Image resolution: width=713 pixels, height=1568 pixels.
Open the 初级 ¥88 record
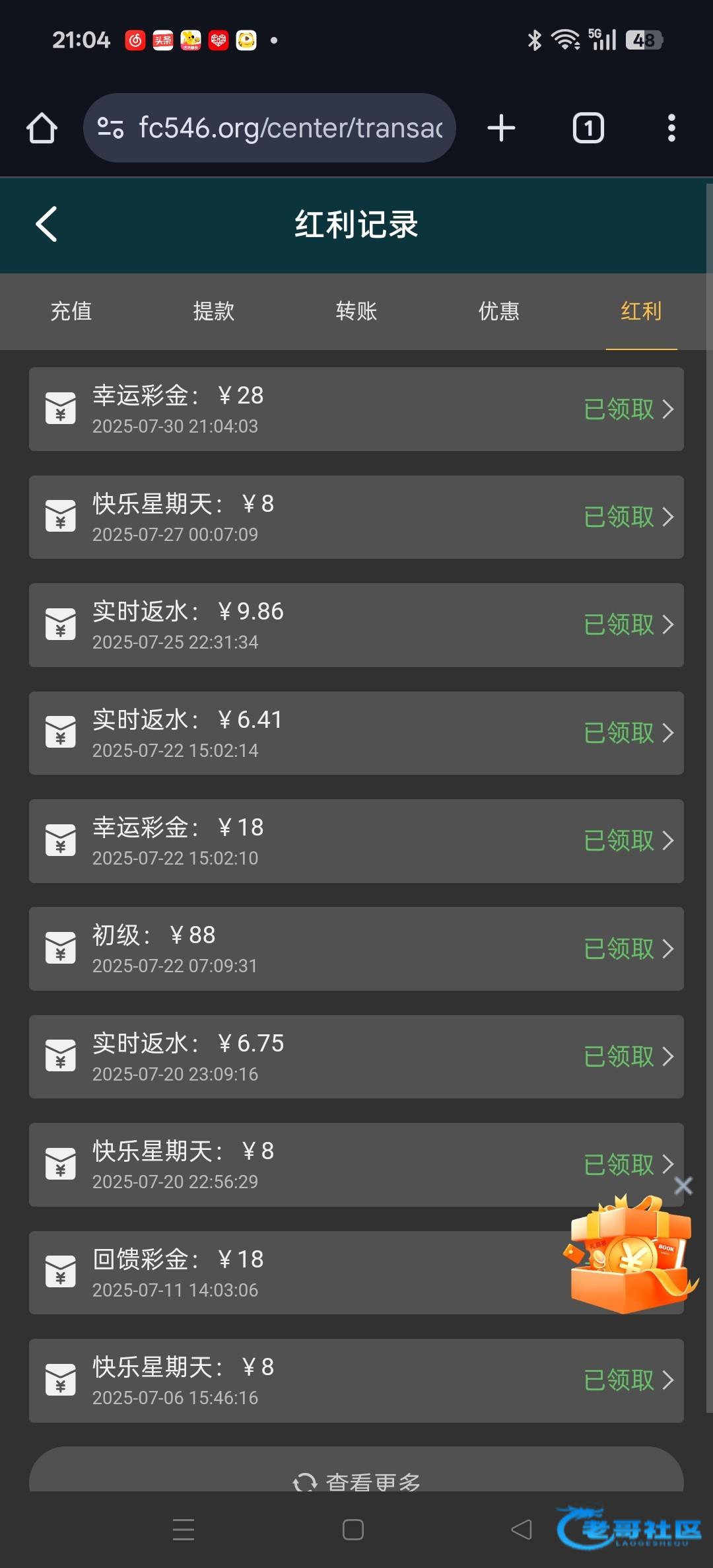[x=356, y=948]
